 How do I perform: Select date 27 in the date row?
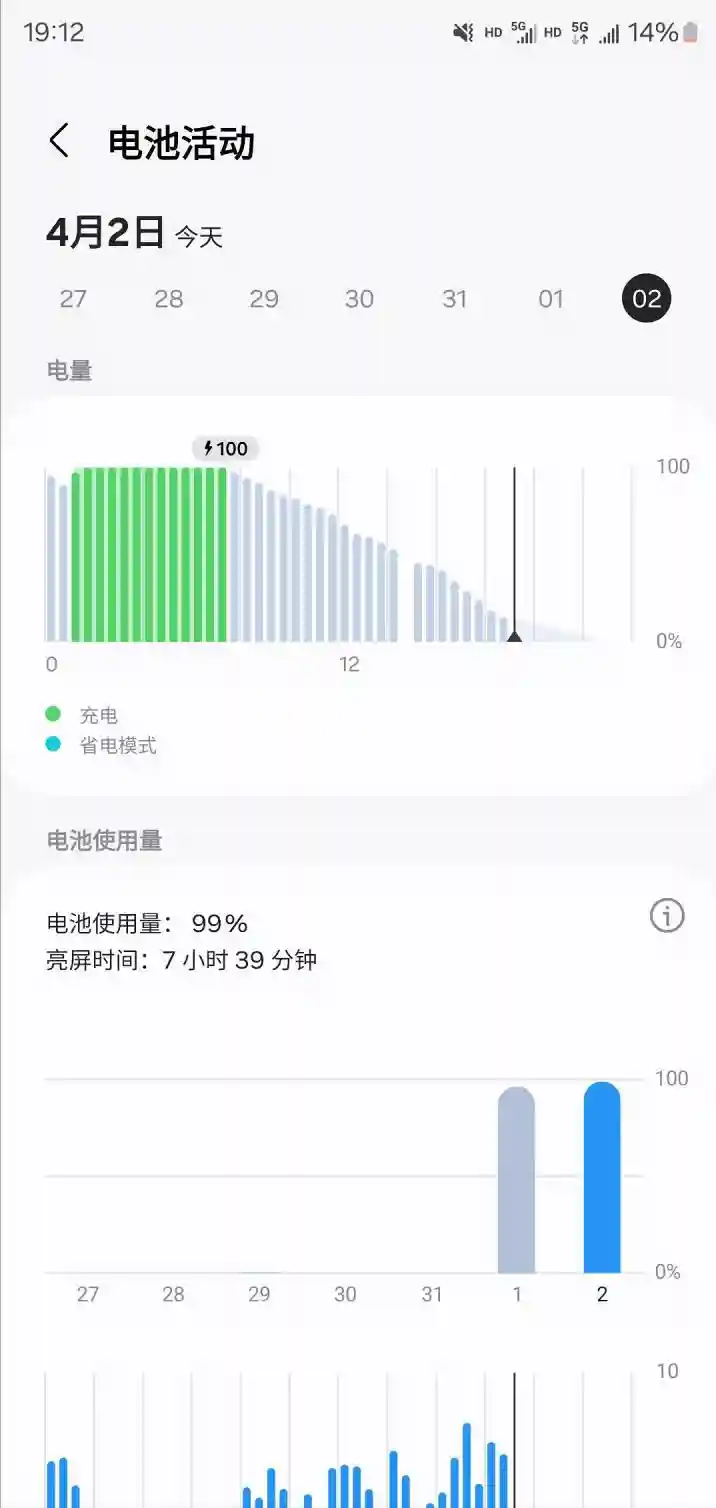tap(73, 299)
